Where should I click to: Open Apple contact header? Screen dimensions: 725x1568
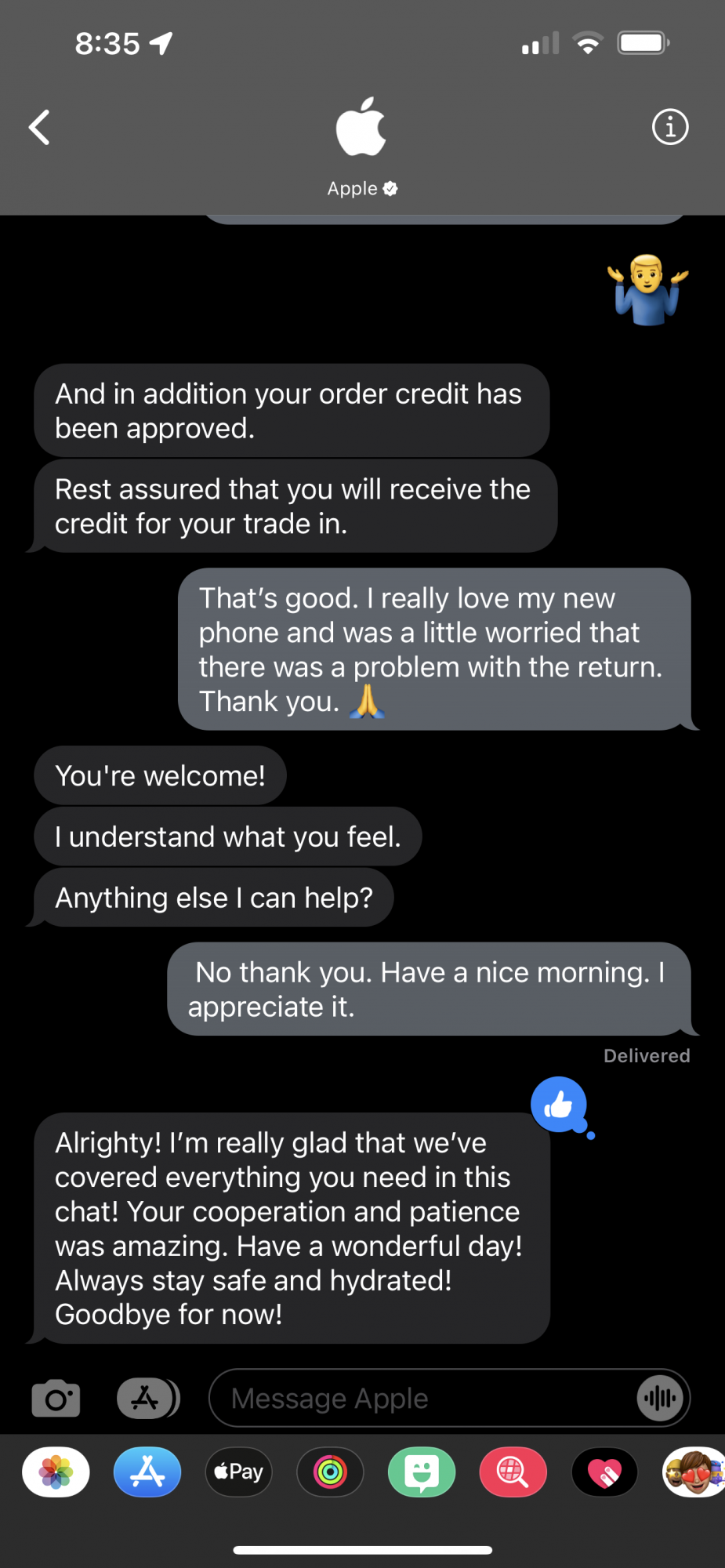click(x=362, y=148)
